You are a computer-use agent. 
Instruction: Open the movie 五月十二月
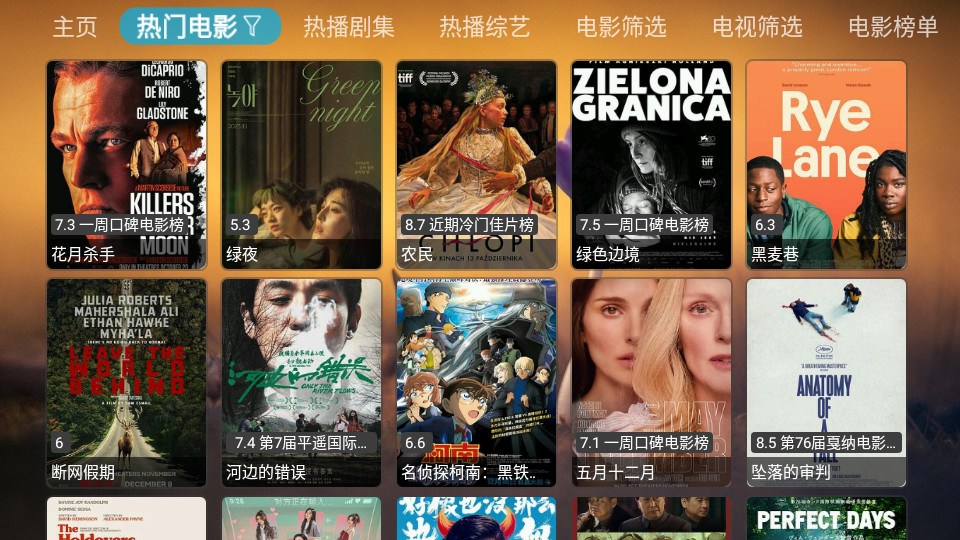pyautogui.click(x=651, y=382)
